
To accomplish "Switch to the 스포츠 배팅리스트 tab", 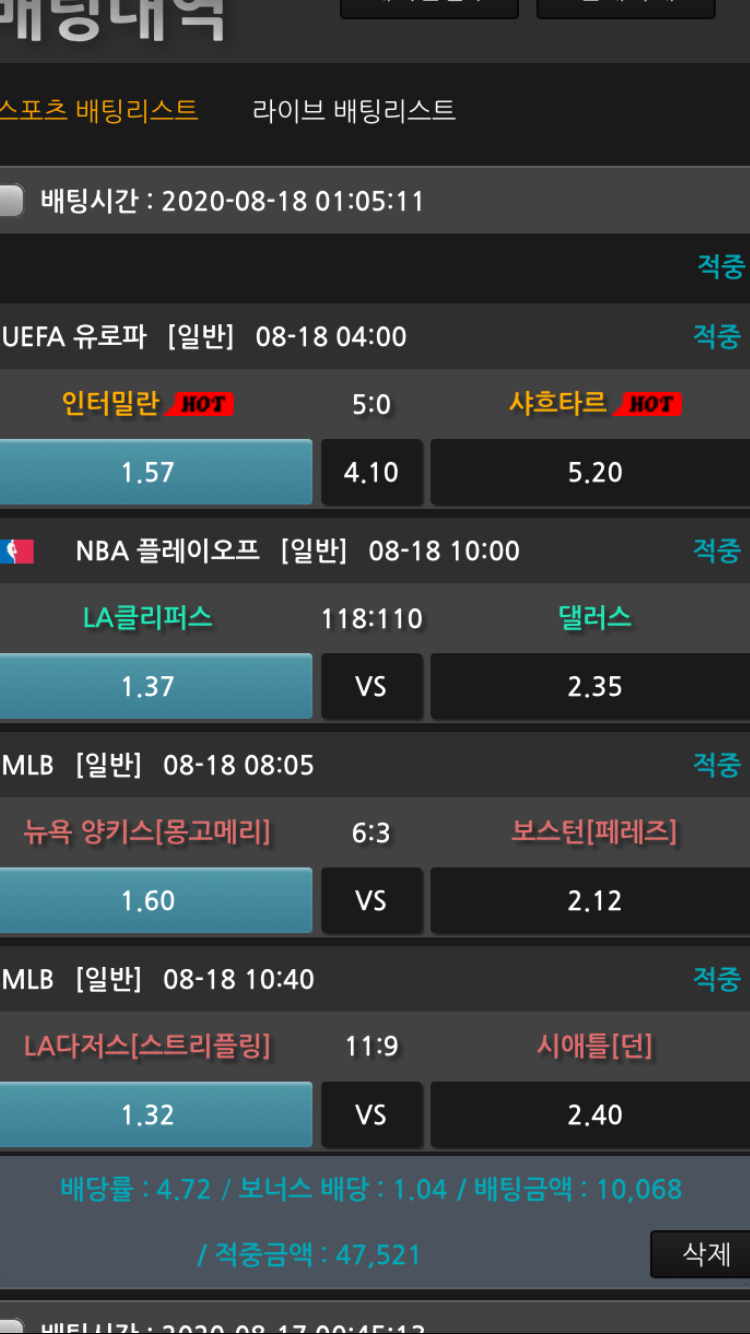I will [x=98, y=110].
